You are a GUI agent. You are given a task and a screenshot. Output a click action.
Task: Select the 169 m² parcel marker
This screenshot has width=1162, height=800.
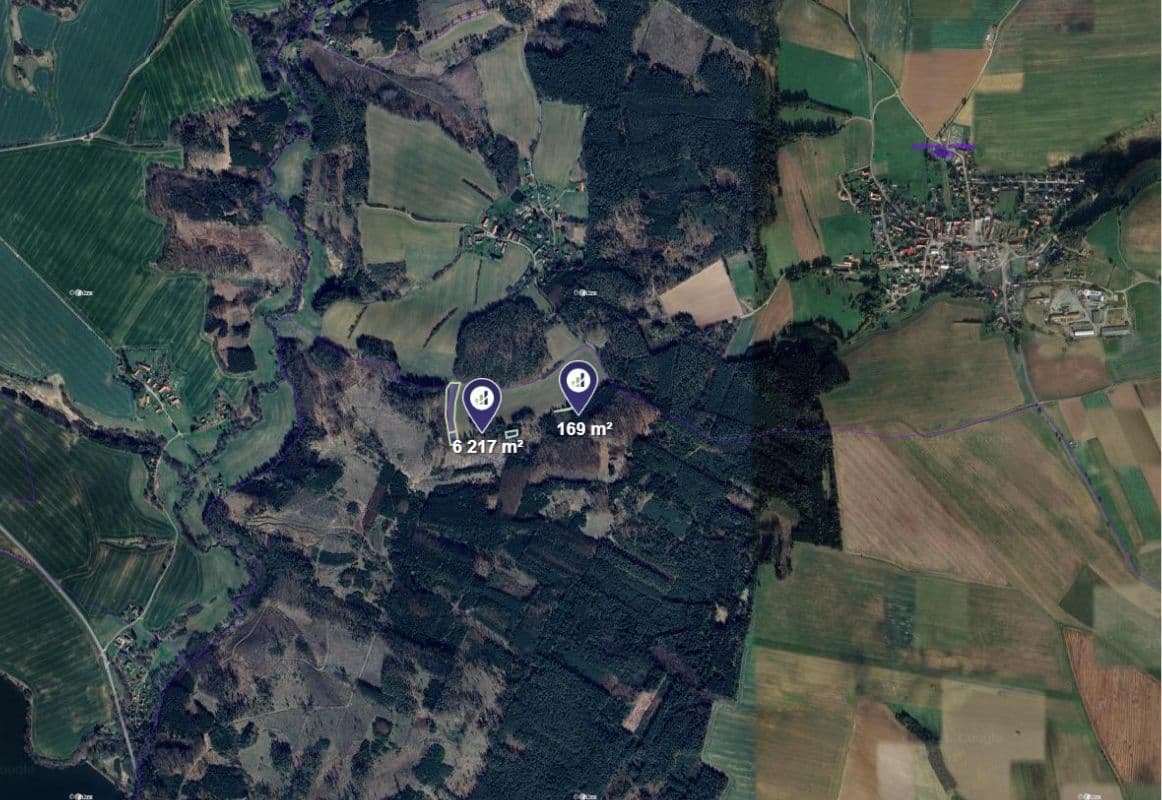[578, 383]
